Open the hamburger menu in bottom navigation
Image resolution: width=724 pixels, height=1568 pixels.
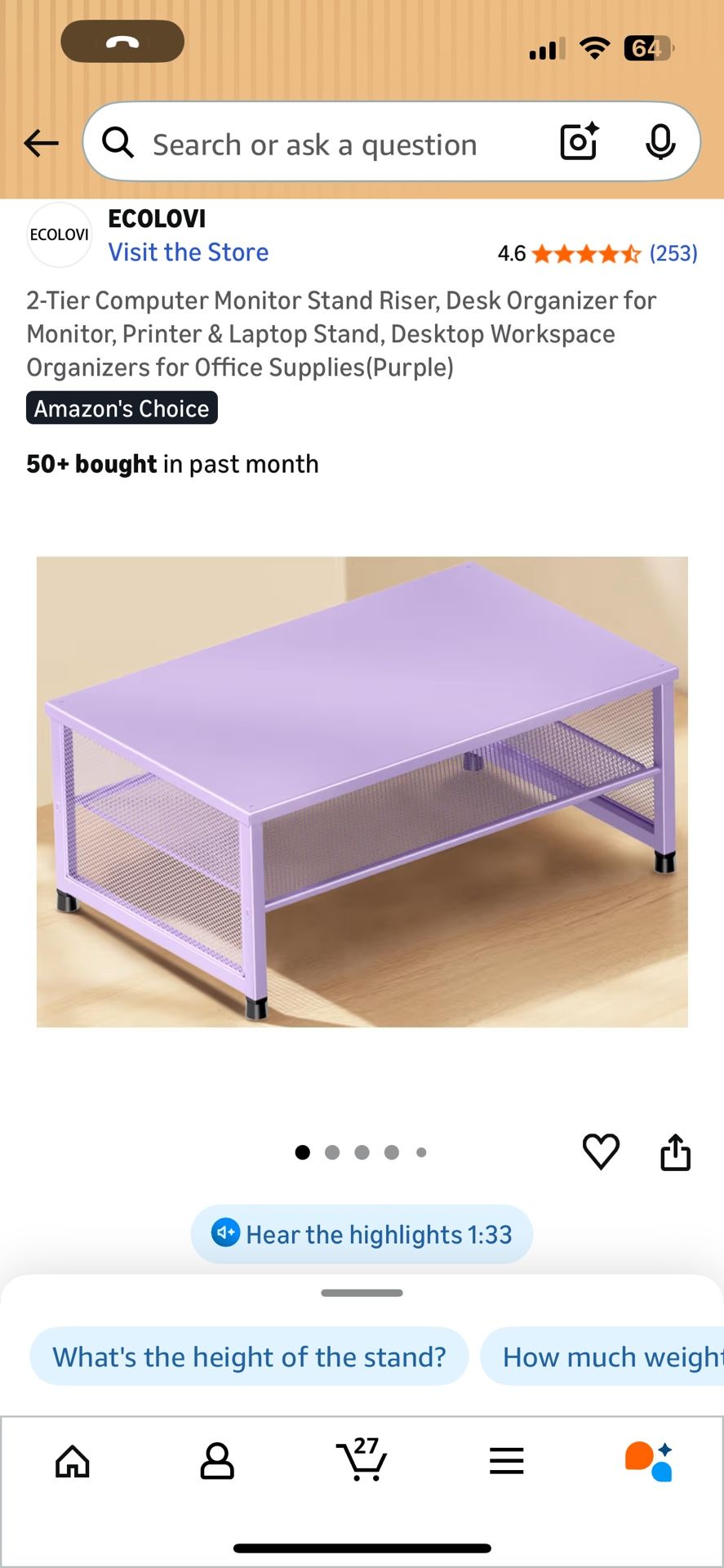click(x=506, y=1462)
